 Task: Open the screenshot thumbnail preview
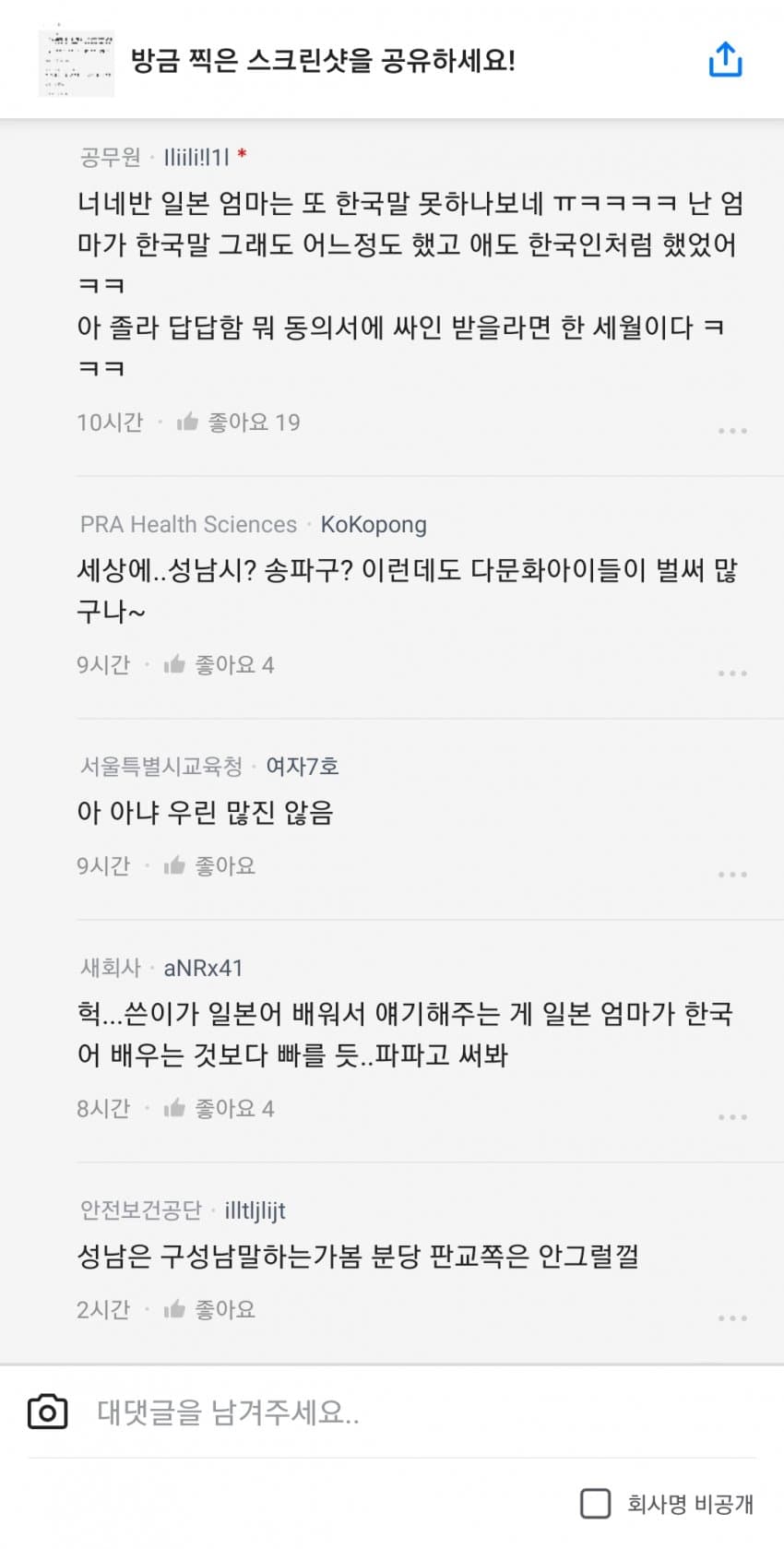(x=77, y=63)
